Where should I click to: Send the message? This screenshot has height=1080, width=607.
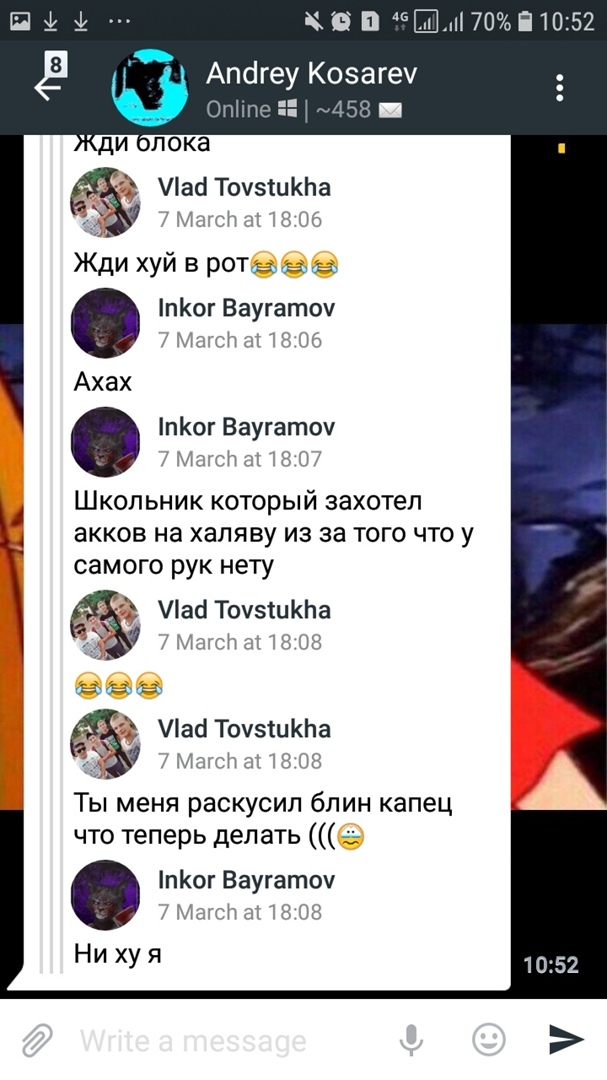pos(566,1041)
